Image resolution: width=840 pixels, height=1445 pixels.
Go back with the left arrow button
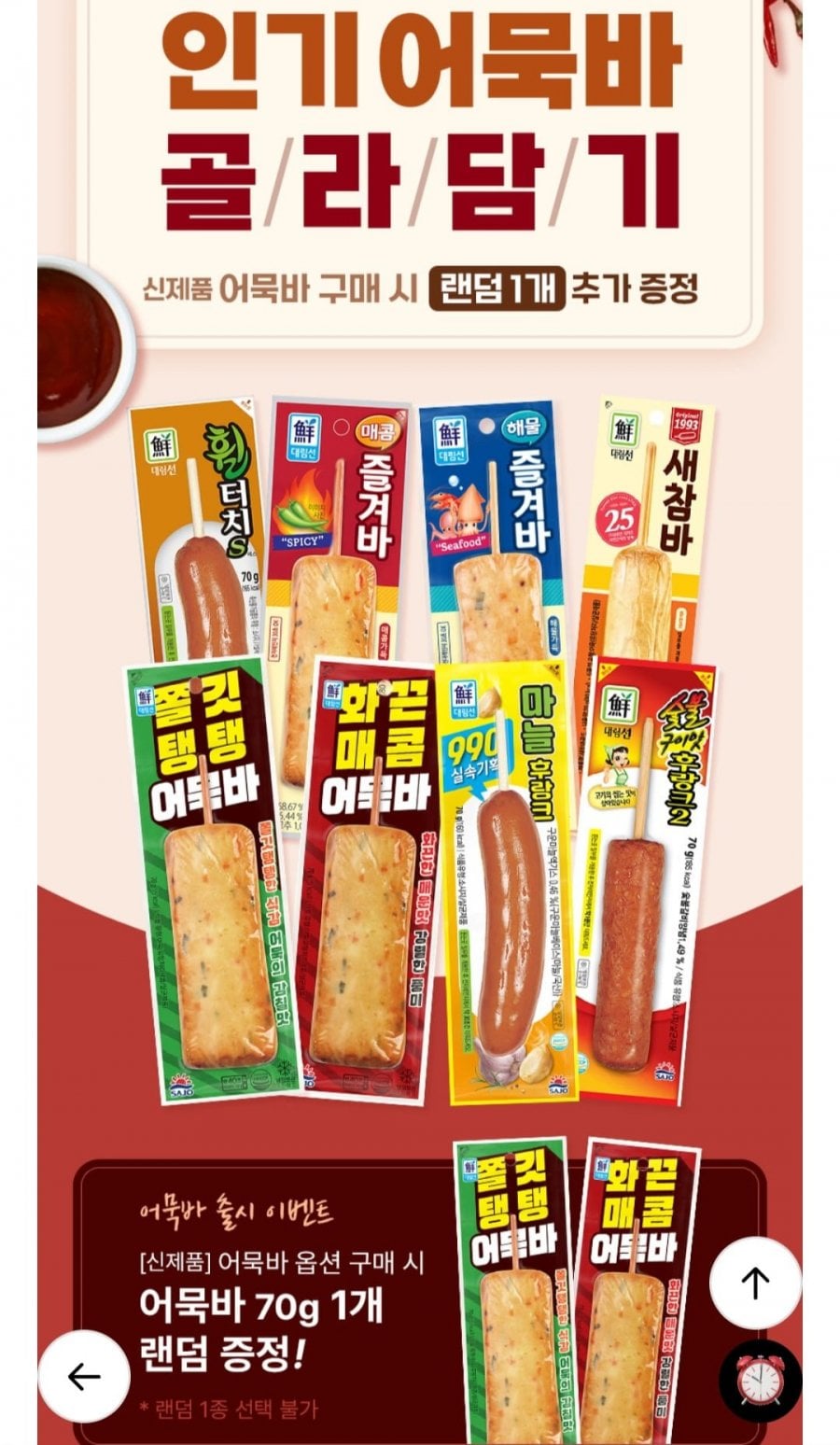coord(84,1376)
